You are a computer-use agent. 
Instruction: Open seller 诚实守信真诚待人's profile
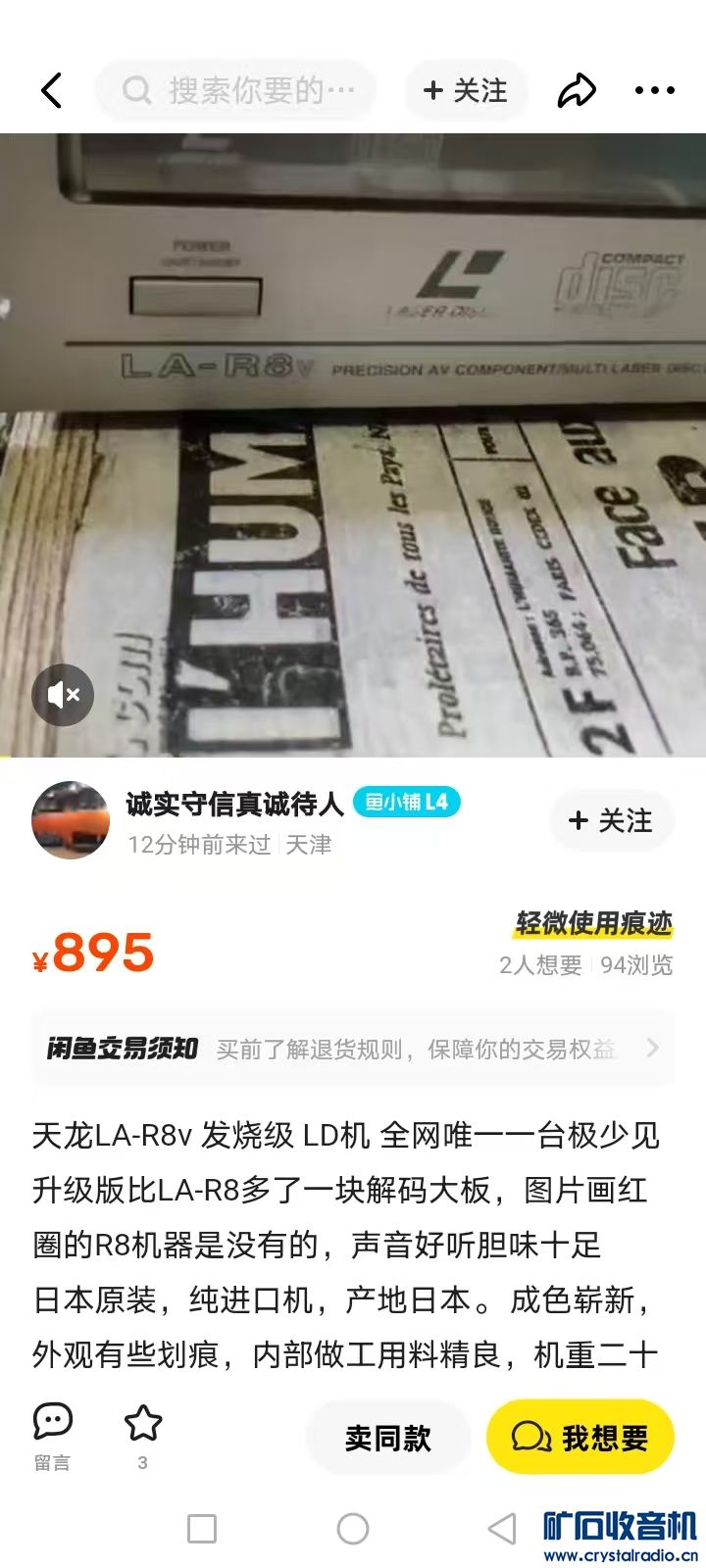71,820
